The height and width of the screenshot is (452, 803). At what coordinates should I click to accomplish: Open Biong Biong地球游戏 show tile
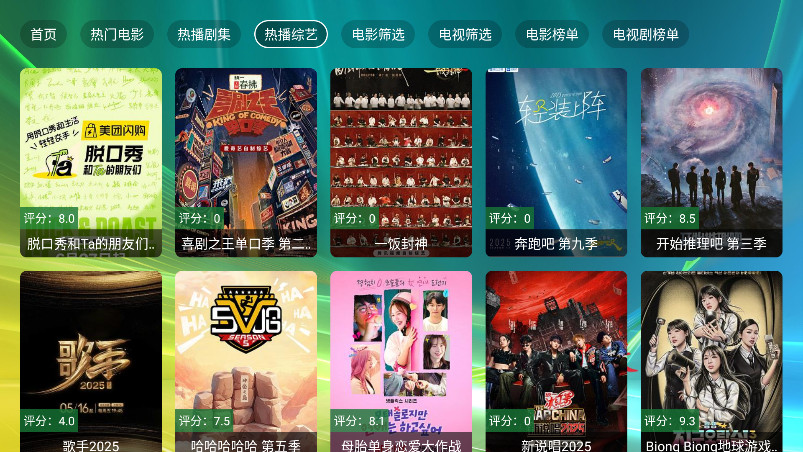[711, 360]
